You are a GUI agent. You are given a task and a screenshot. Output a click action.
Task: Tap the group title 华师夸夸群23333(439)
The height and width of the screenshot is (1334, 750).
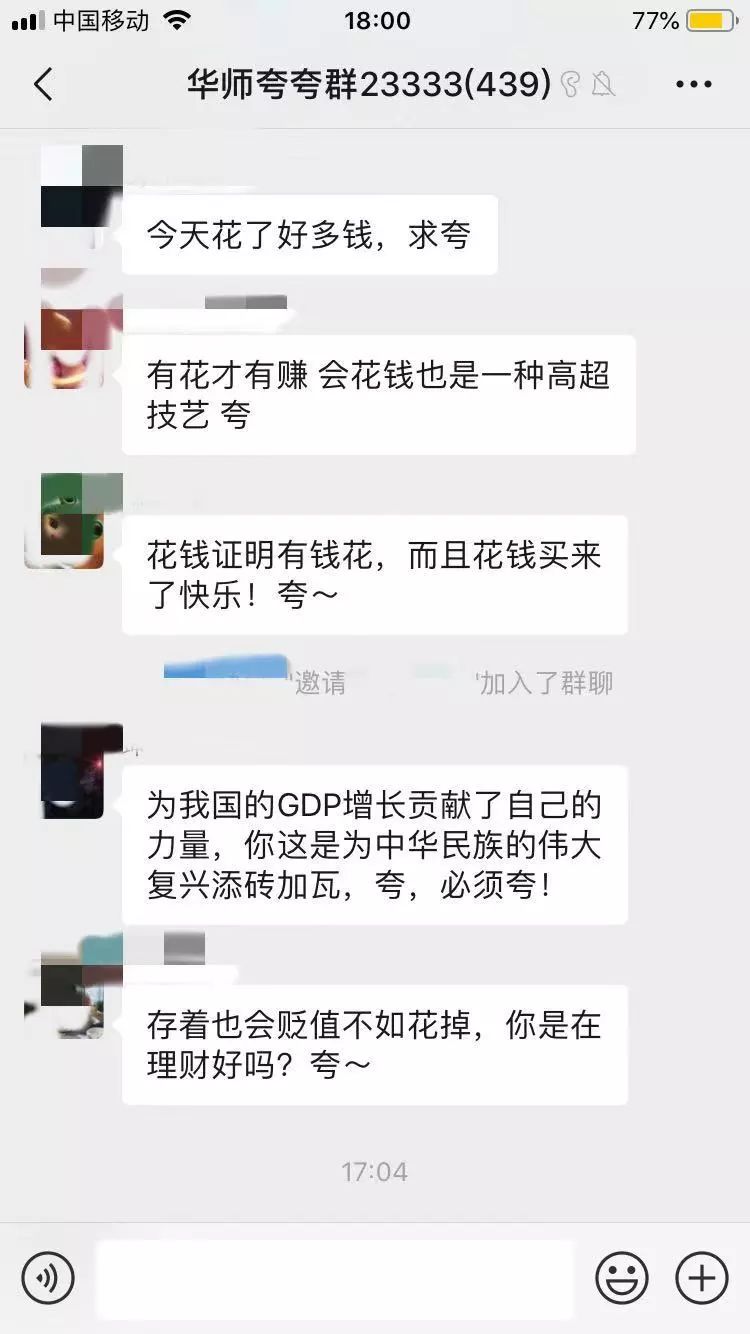365,84
